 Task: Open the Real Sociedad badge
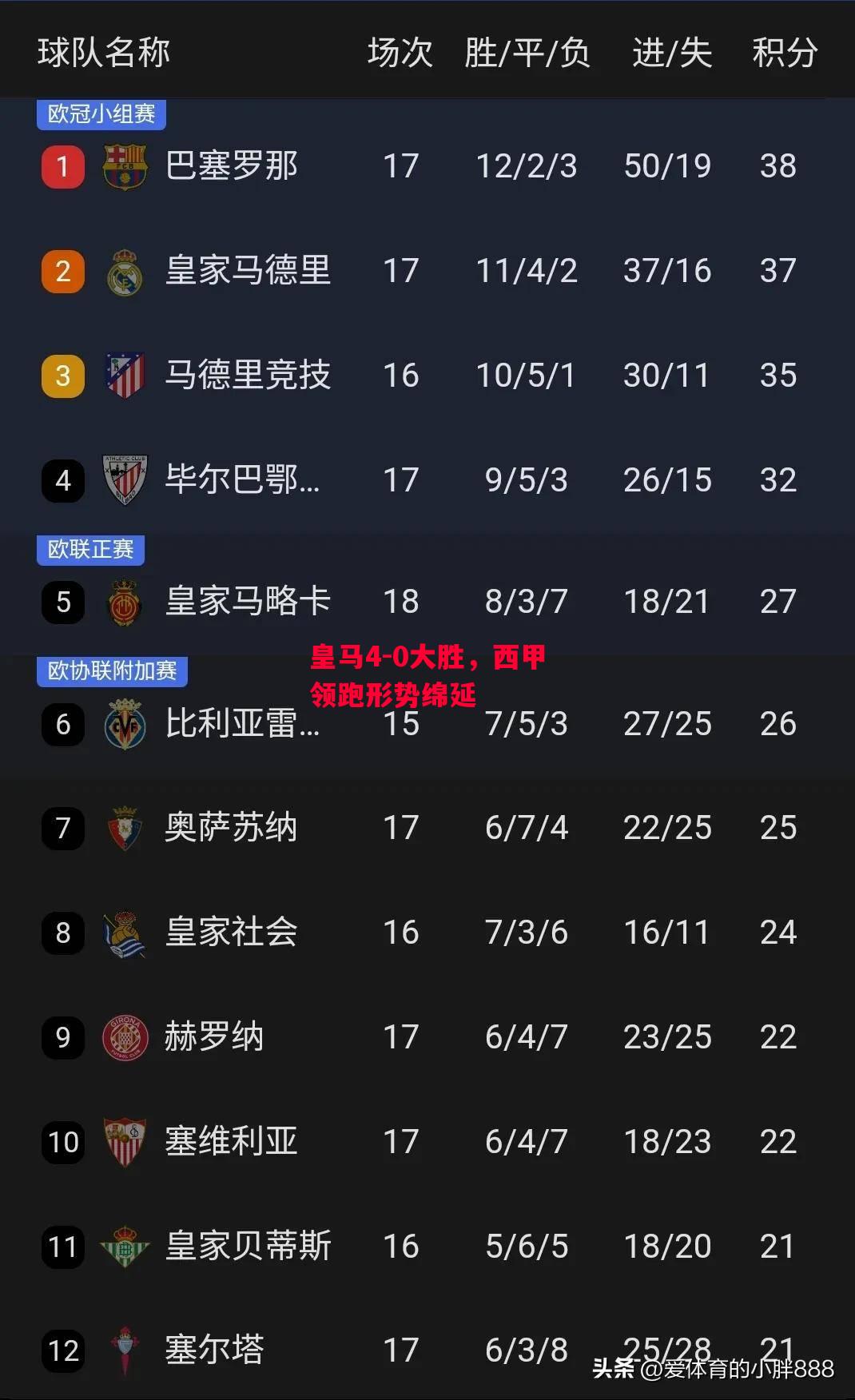pyautogui.click(x=124, y=933)
